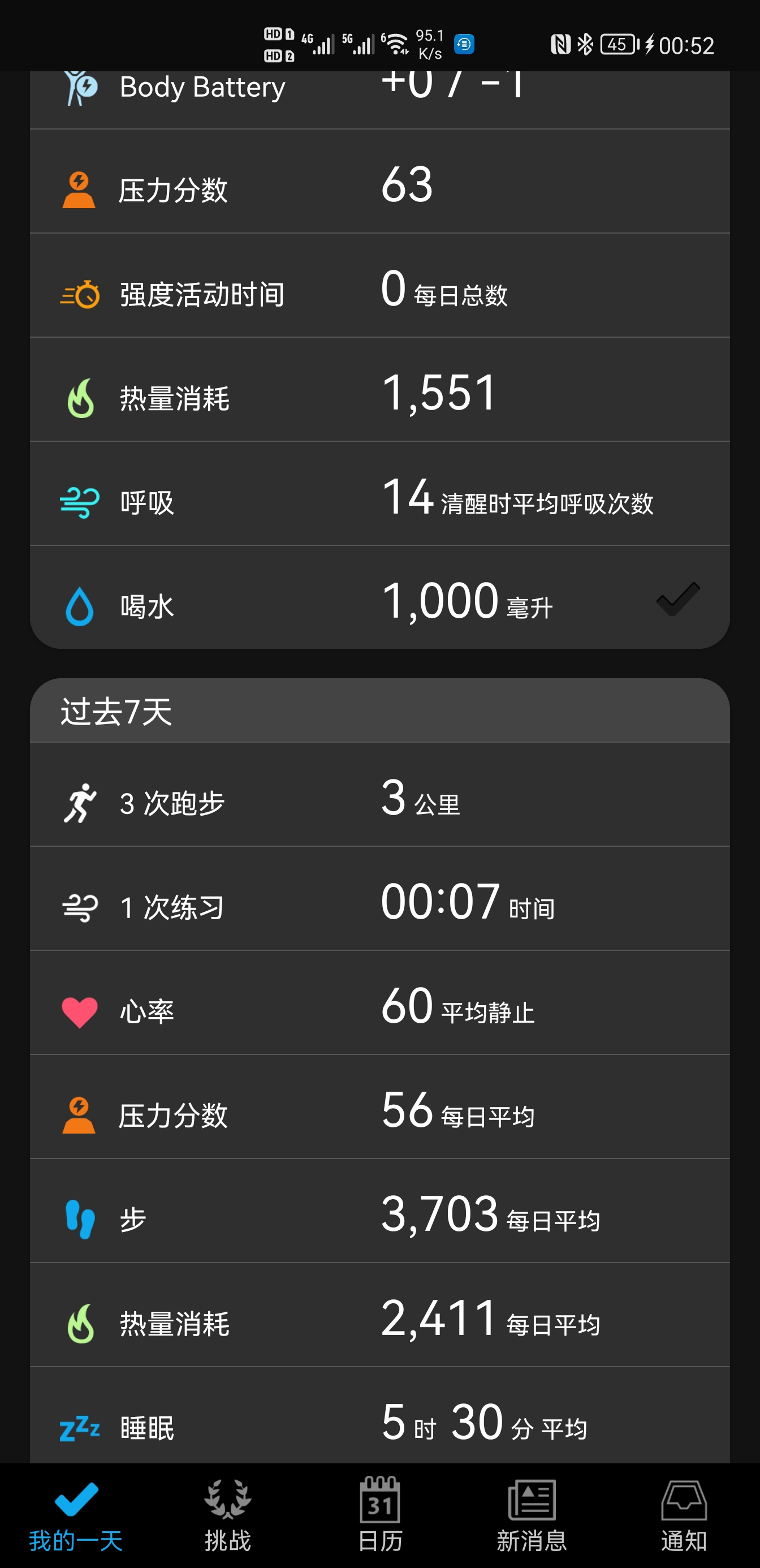760x1568 pixels.
Task: Open 新消息 news feed
Action: [x=533, y=1515]
